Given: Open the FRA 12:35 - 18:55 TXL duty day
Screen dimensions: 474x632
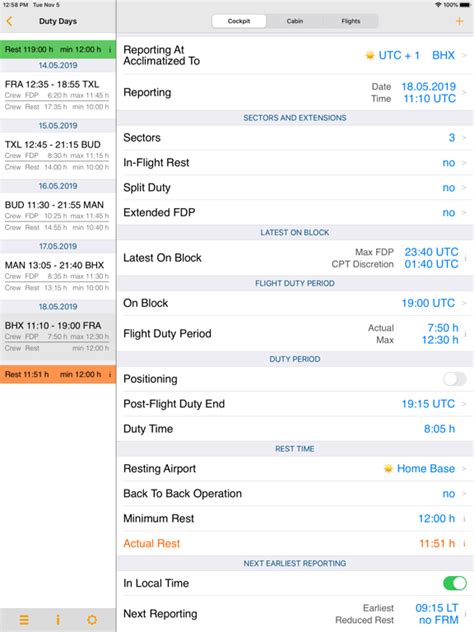Looking at the screenshot, I should 58,96.
